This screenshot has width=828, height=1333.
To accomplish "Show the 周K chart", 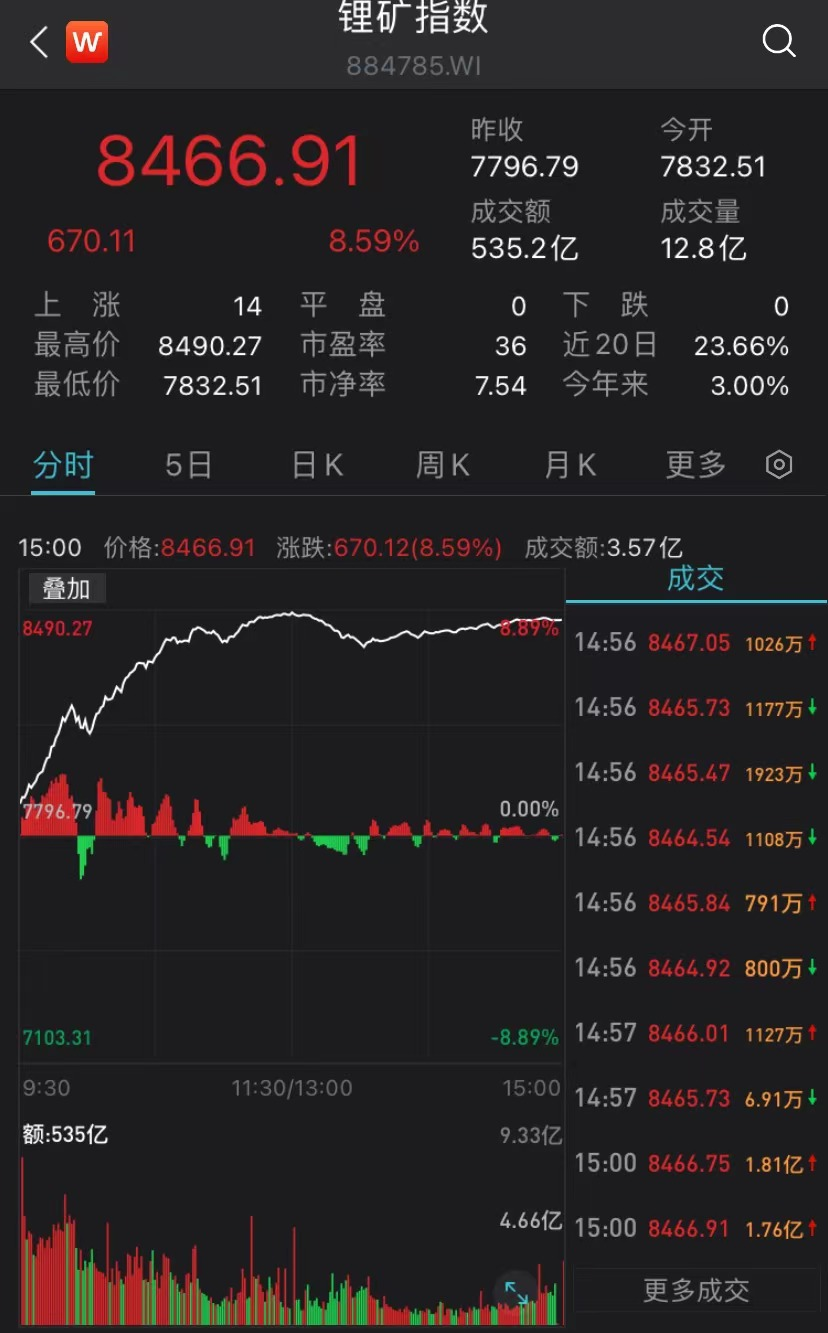I will pyautogui.click(x=443, y=465).
